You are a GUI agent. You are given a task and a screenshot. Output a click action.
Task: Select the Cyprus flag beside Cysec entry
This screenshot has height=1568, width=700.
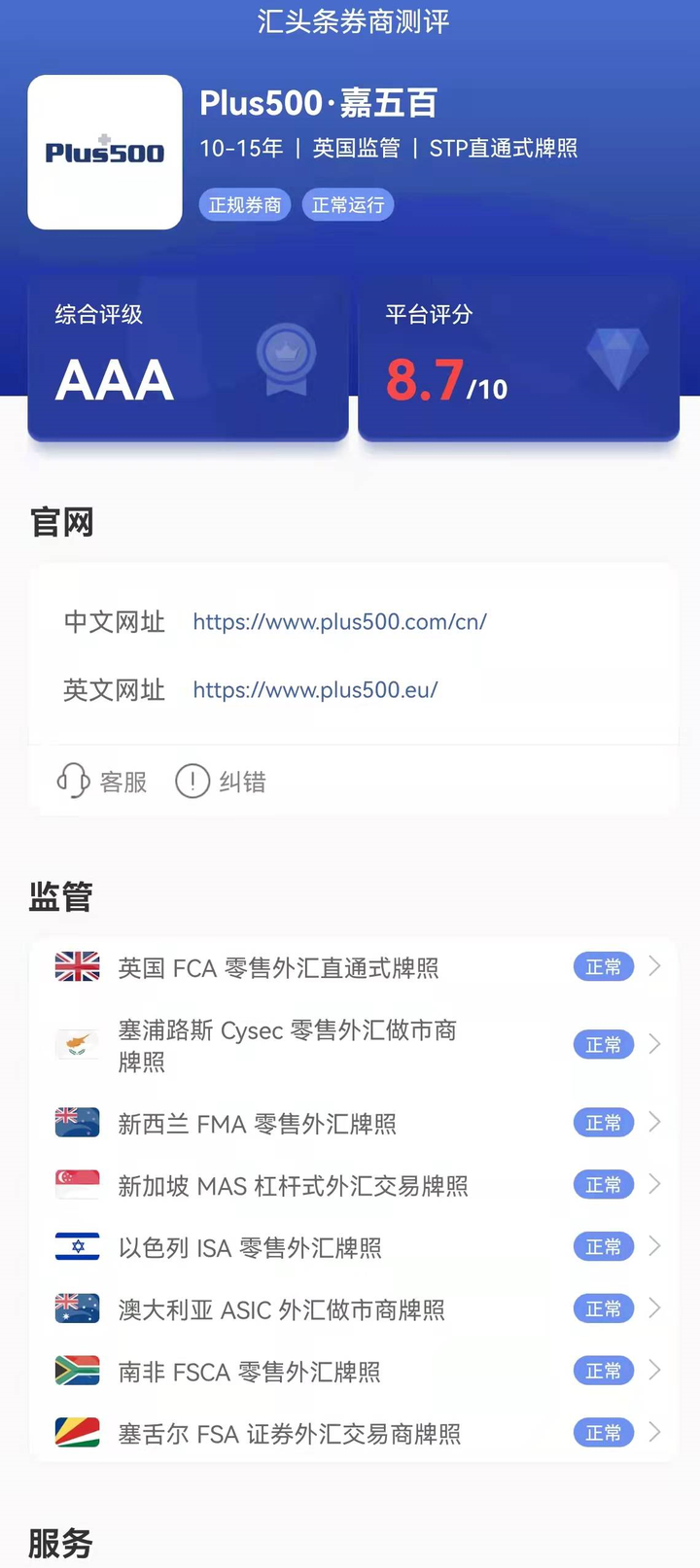coord(77,1044)
